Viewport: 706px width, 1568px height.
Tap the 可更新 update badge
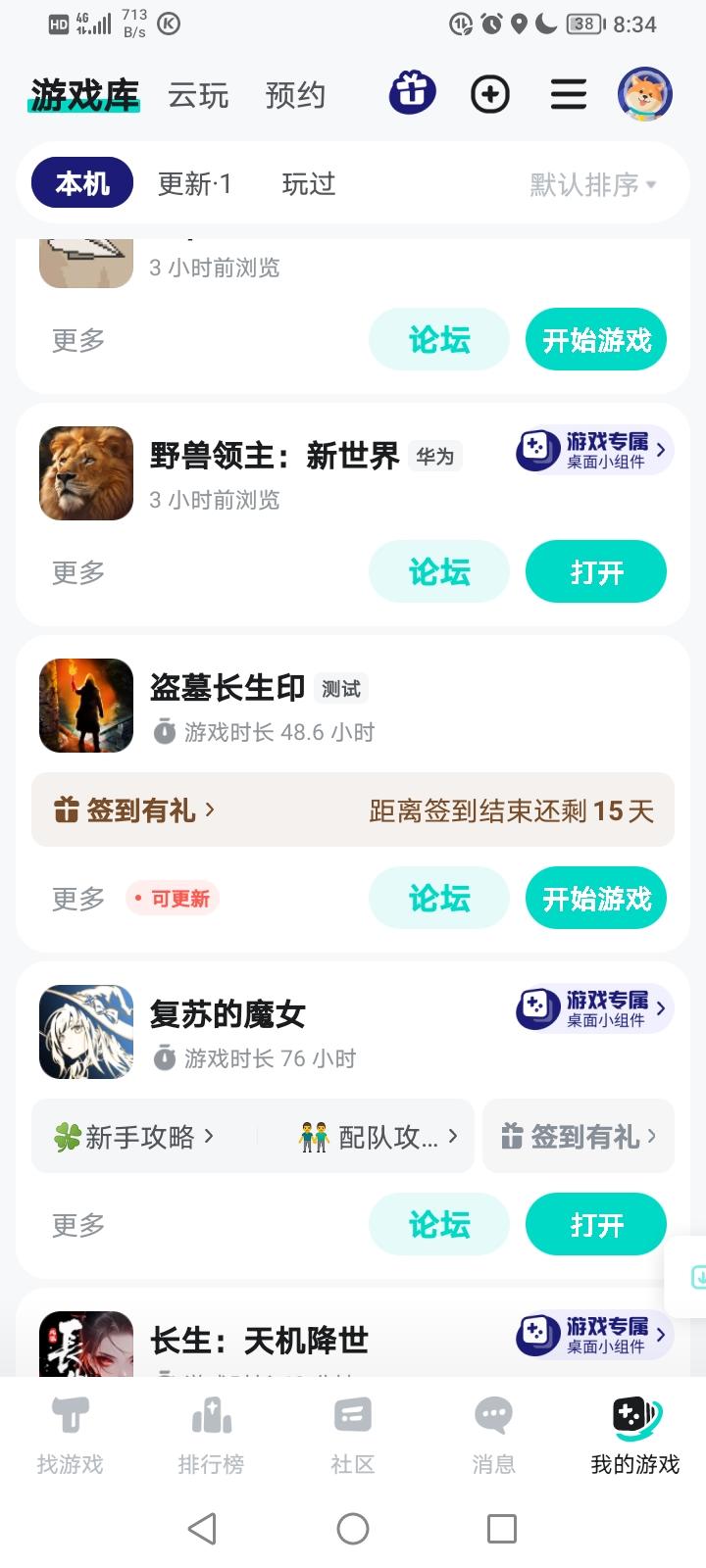coord(174,899)
